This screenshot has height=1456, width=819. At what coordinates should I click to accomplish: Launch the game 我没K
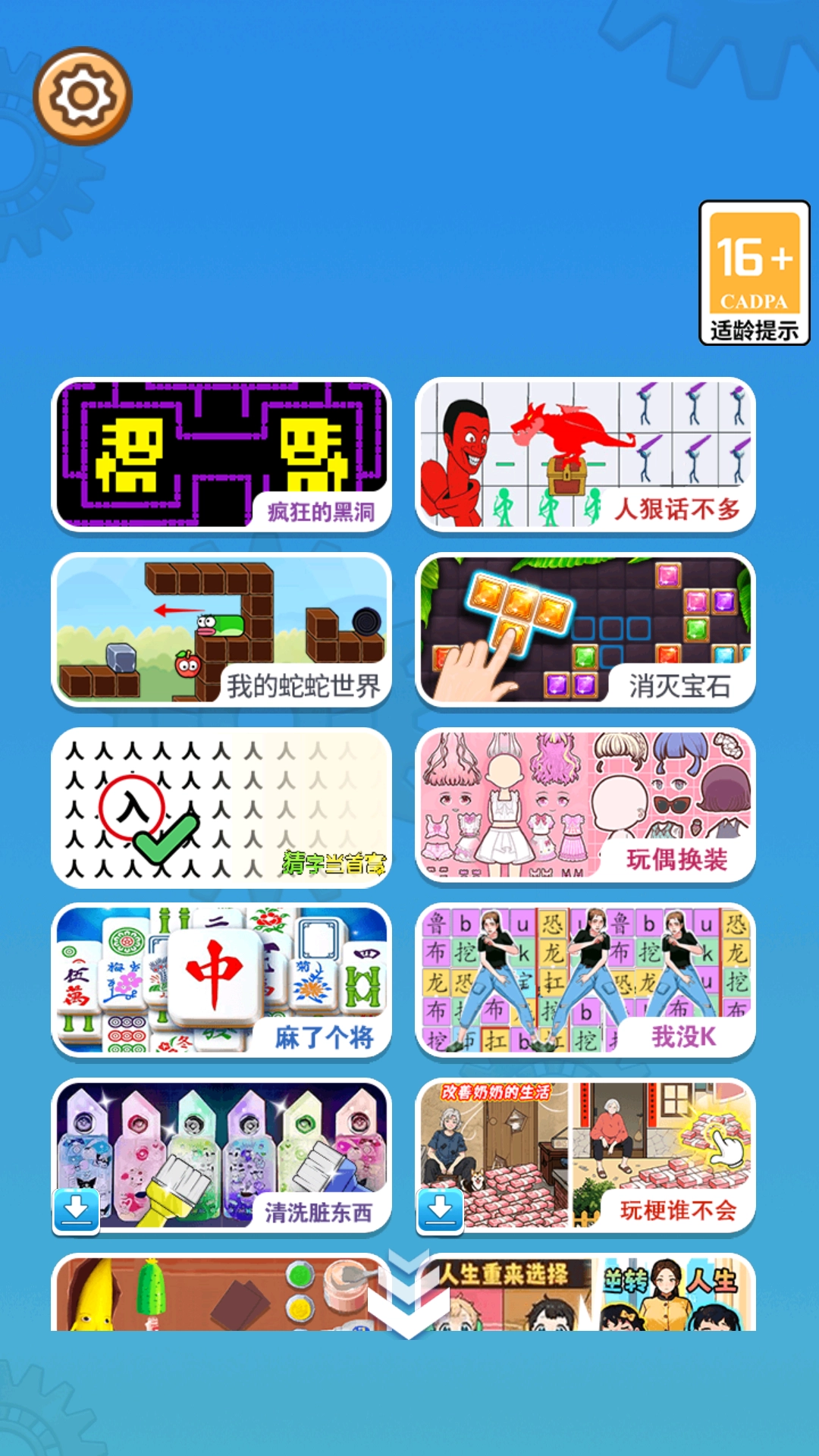coord(585,980)
